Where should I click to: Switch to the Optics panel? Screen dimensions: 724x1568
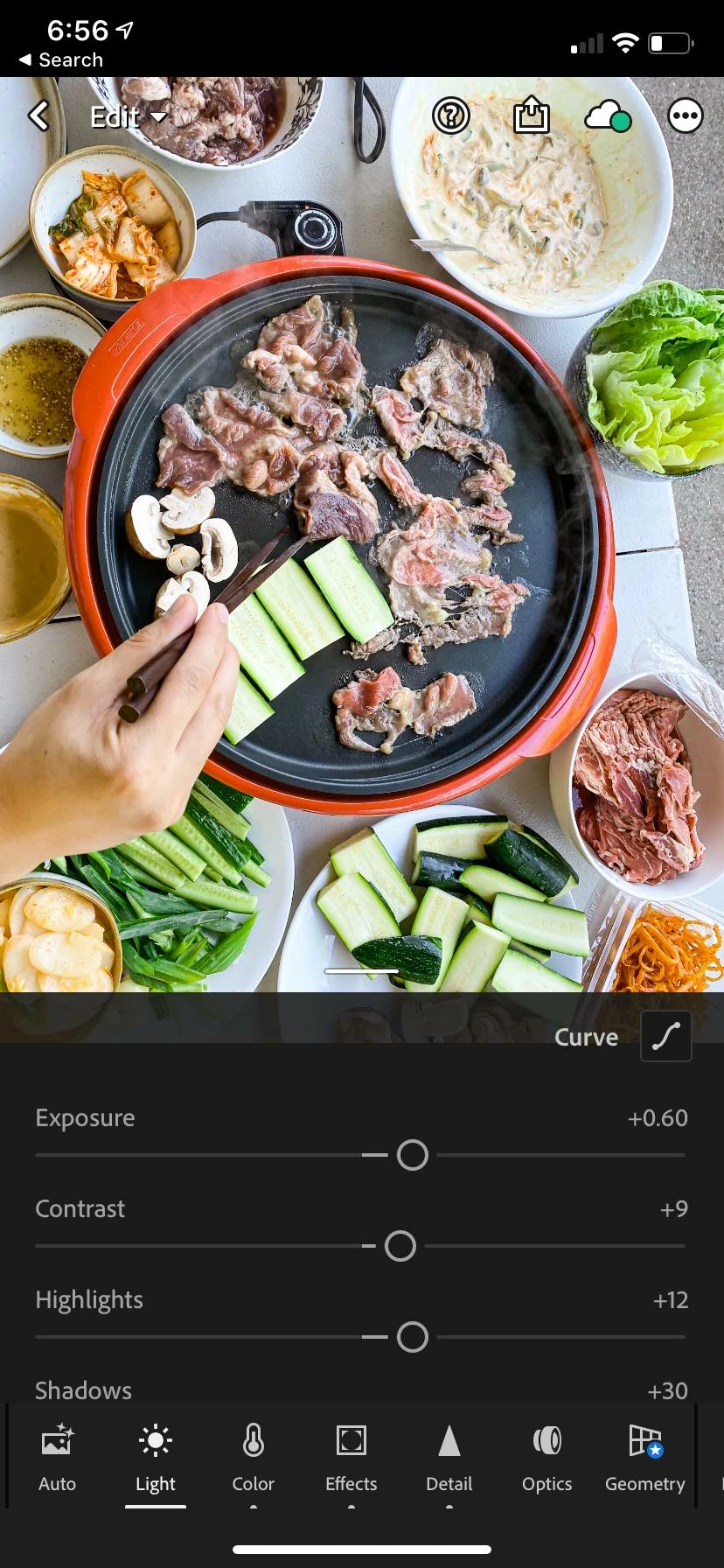click(x=547, y=1458)
